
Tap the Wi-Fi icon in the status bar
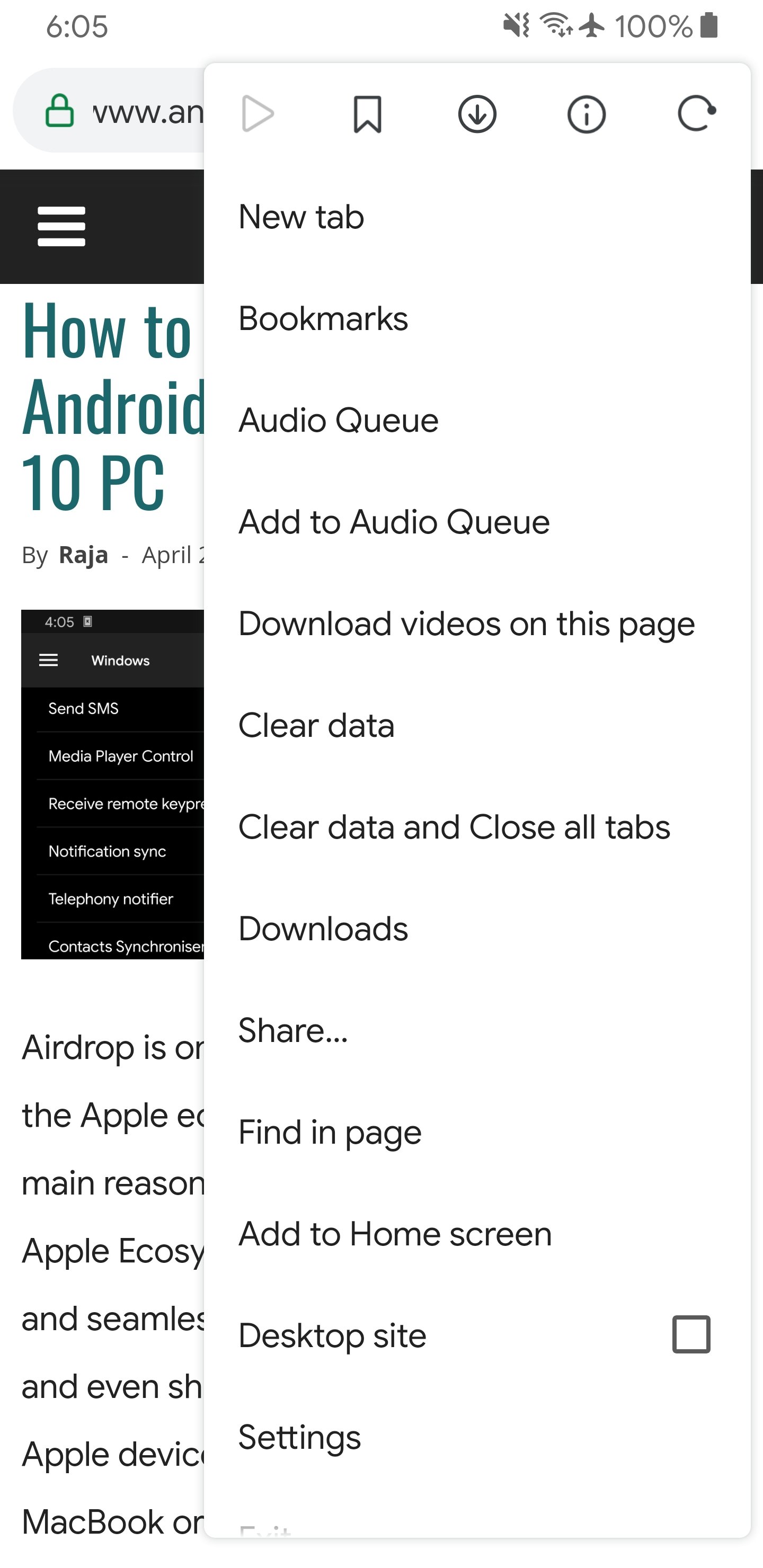click(x=555, y=25)
